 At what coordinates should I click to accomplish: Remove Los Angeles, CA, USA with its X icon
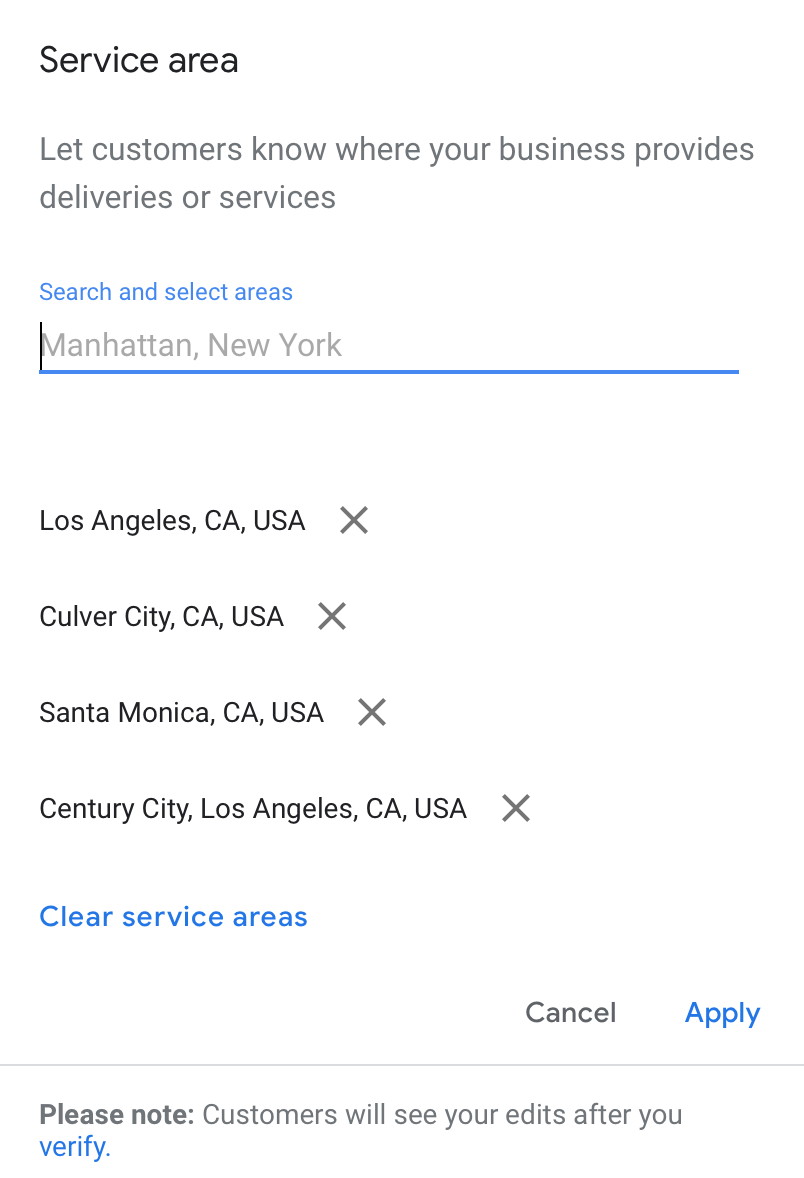point(353,519)
